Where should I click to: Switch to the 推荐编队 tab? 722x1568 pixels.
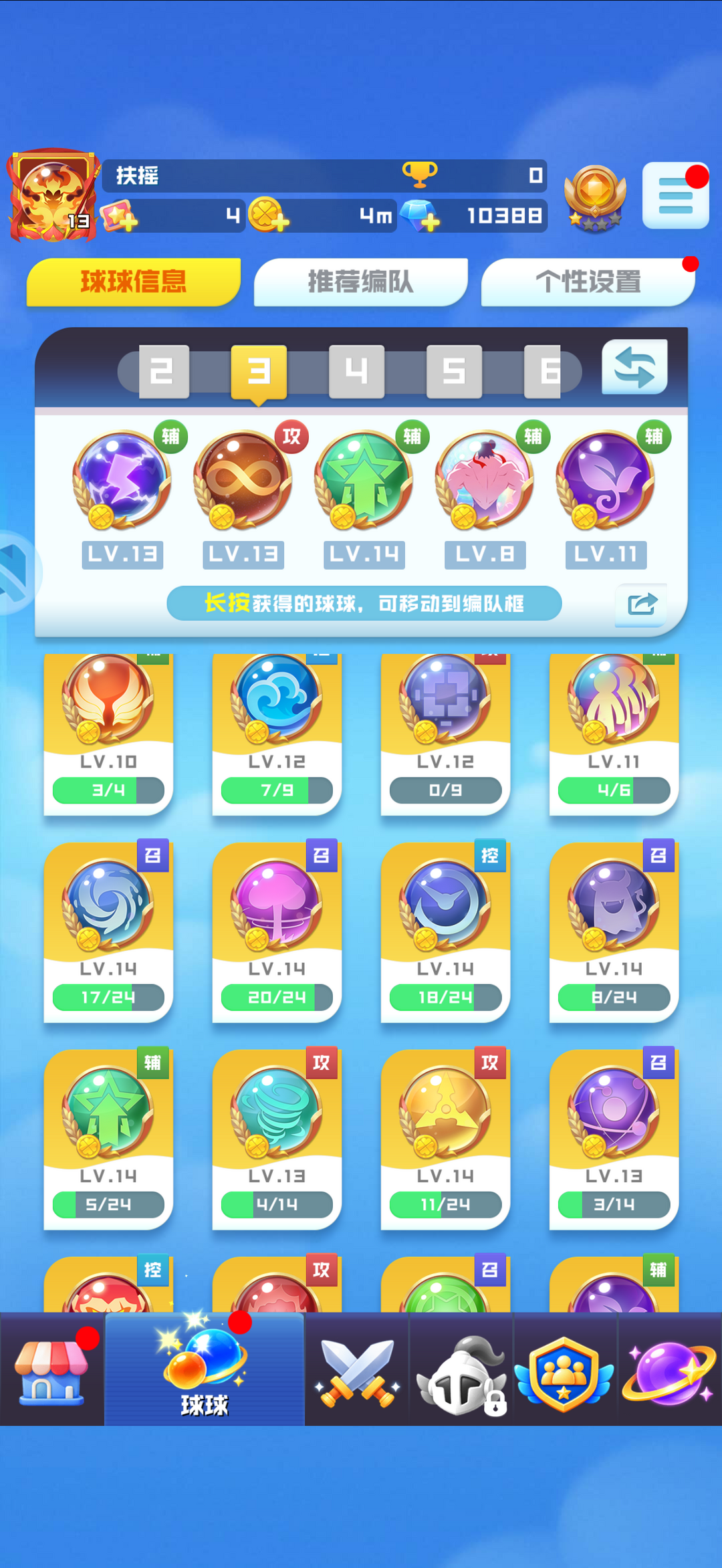[x=360, y=282]
